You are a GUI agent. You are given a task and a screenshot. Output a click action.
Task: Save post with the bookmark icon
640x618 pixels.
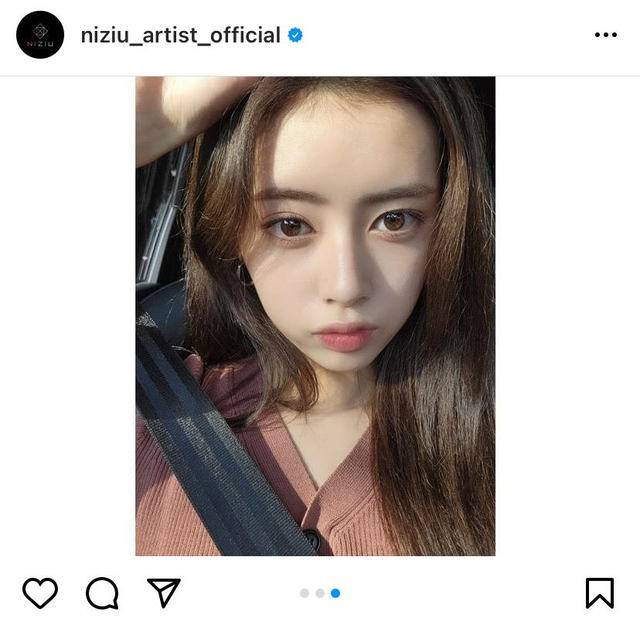[x=599, y=593]
